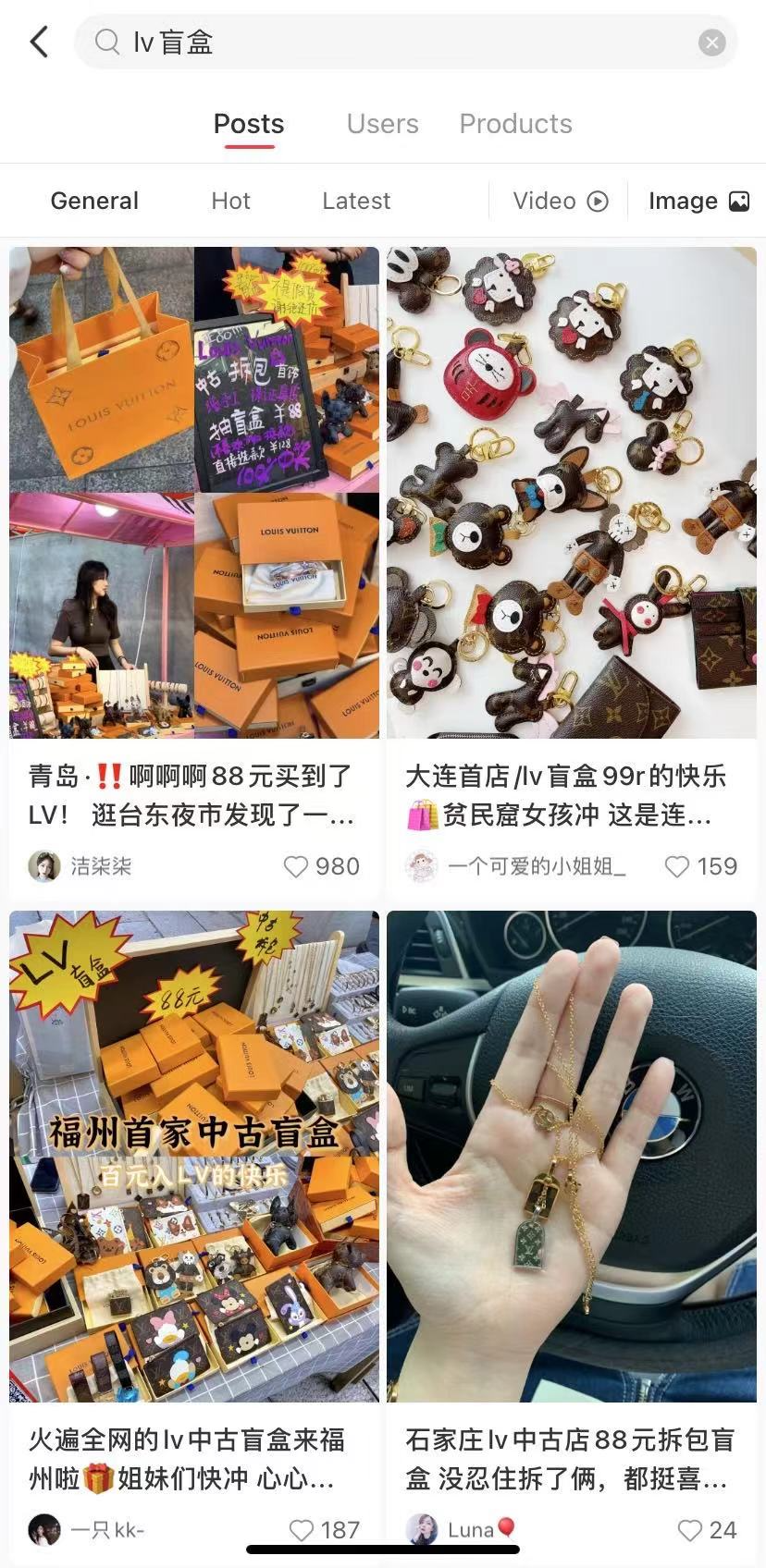
Task: Select the Latest sorting option
Action: pyautogui.click(x=355, y=200)
